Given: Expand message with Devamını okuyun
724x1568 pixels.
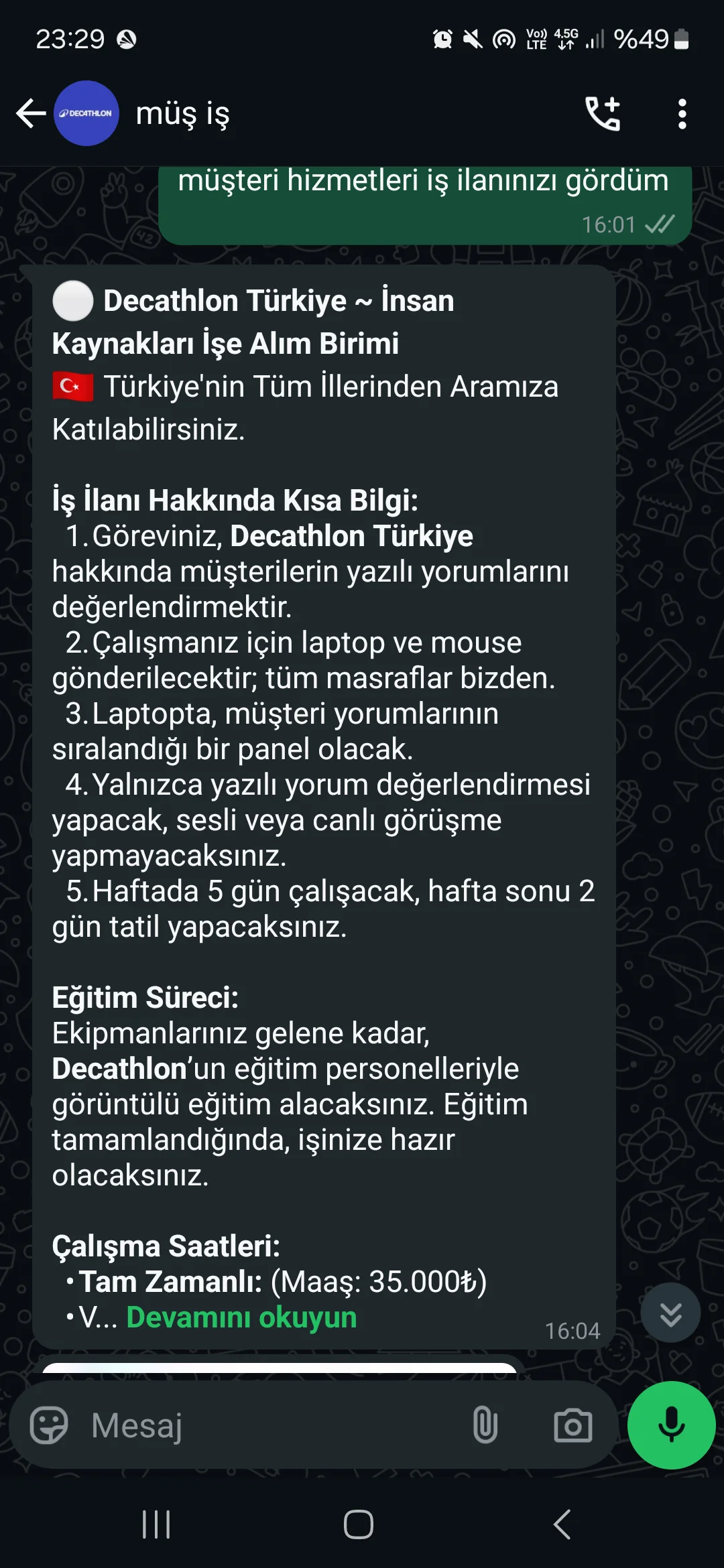Looking at the screenshot, I should [x=241, y=1317].
